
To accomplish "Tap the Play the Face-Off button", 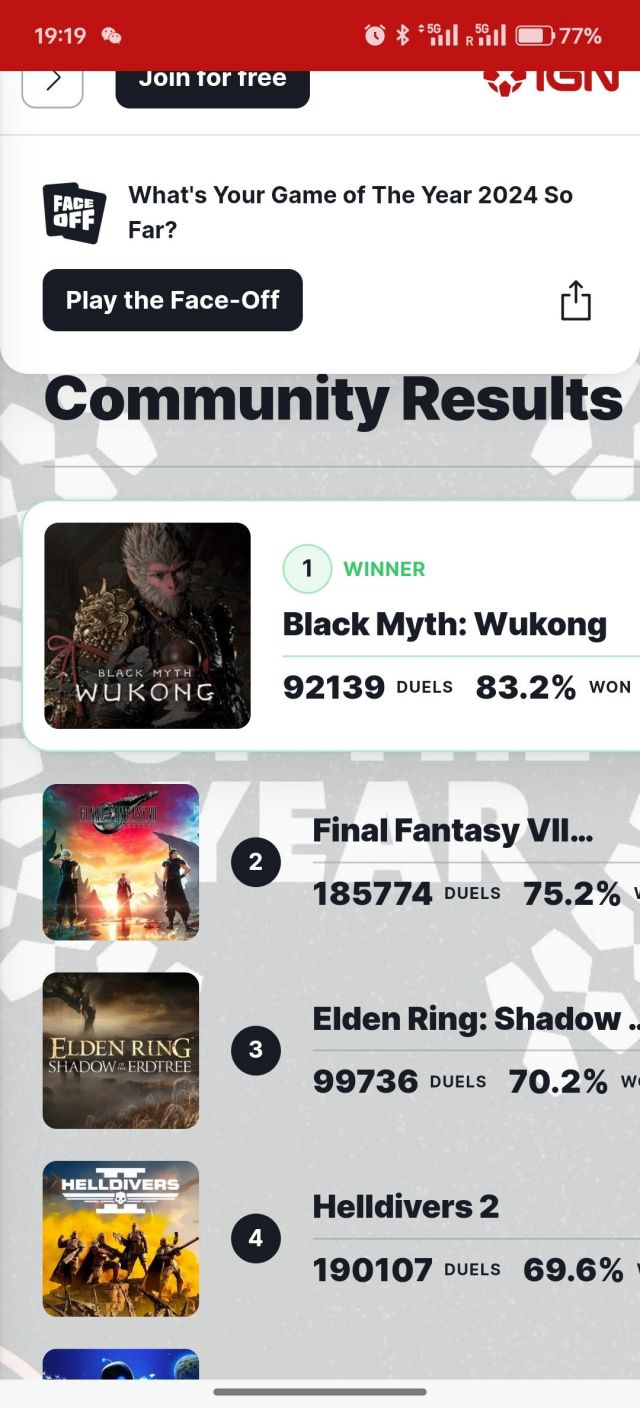I will 172,300.
